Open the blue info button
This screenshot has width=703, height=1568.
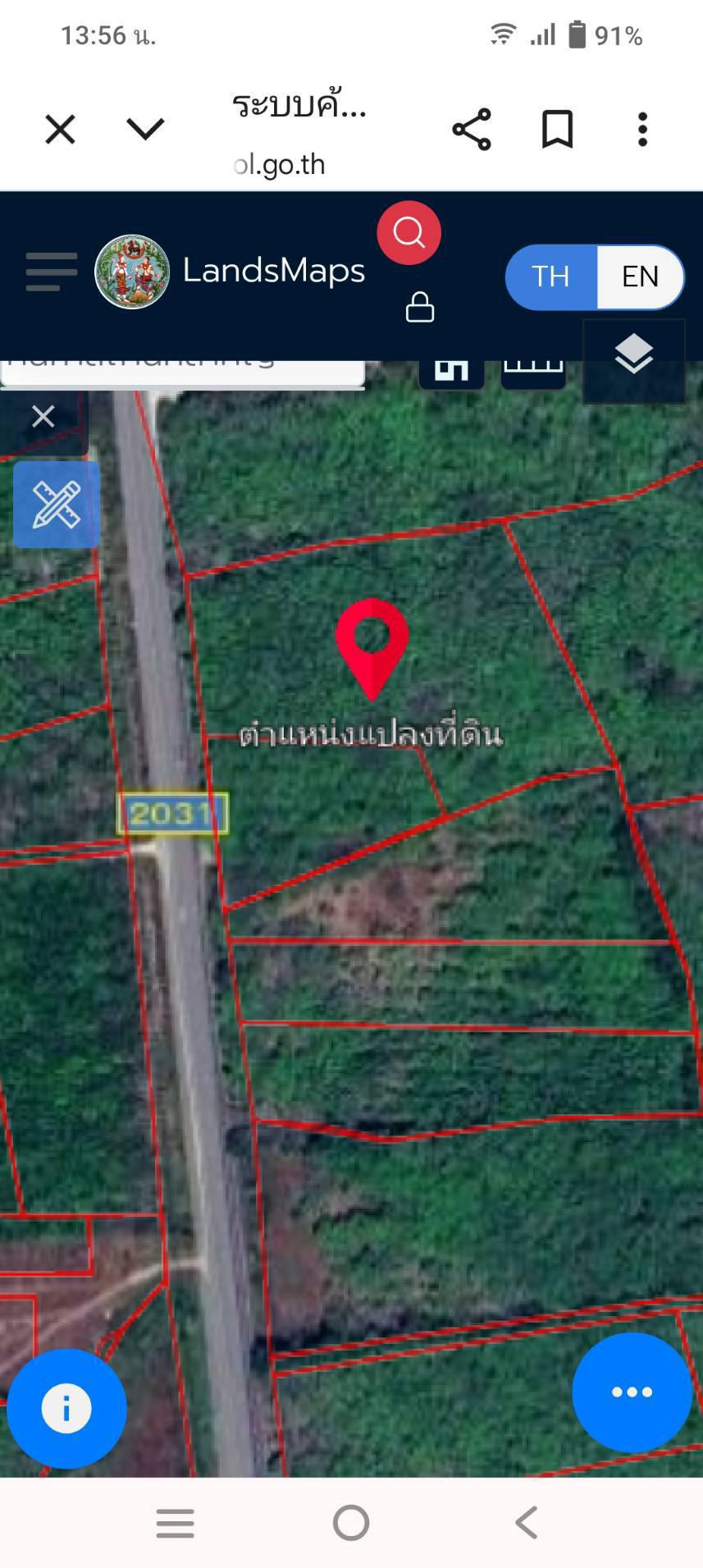tap(66, 1409)
